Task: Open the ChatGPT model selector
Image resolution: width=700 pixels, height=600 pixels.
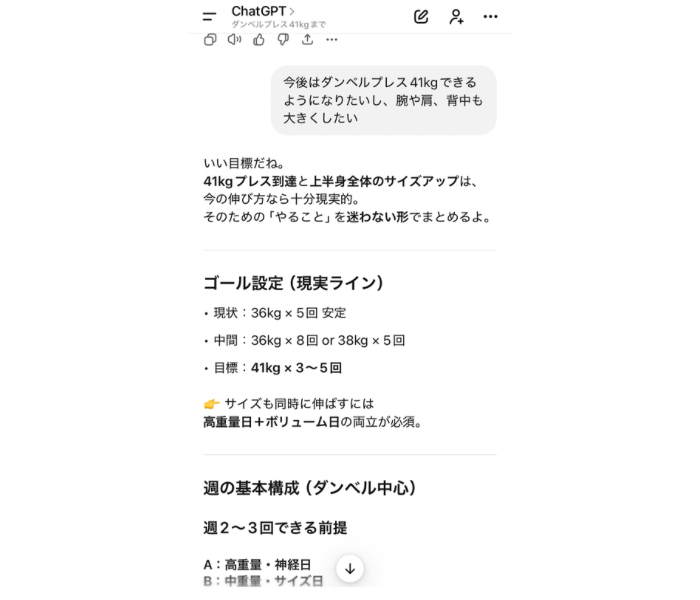Action: pos(263,11)
